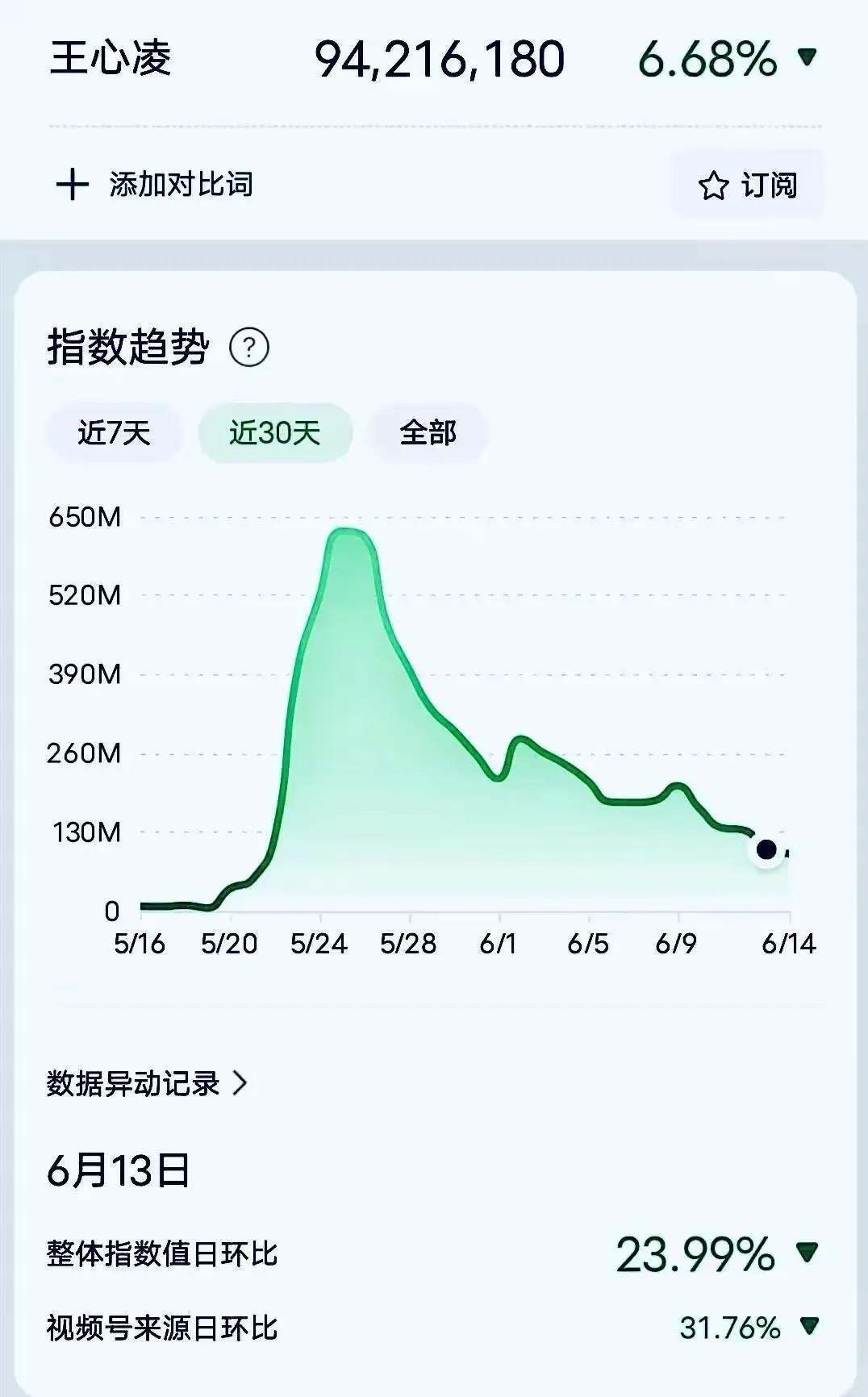The image size is (868, 1397).
Task: Open the 指数趋势 help question mark
Action: 249,348
